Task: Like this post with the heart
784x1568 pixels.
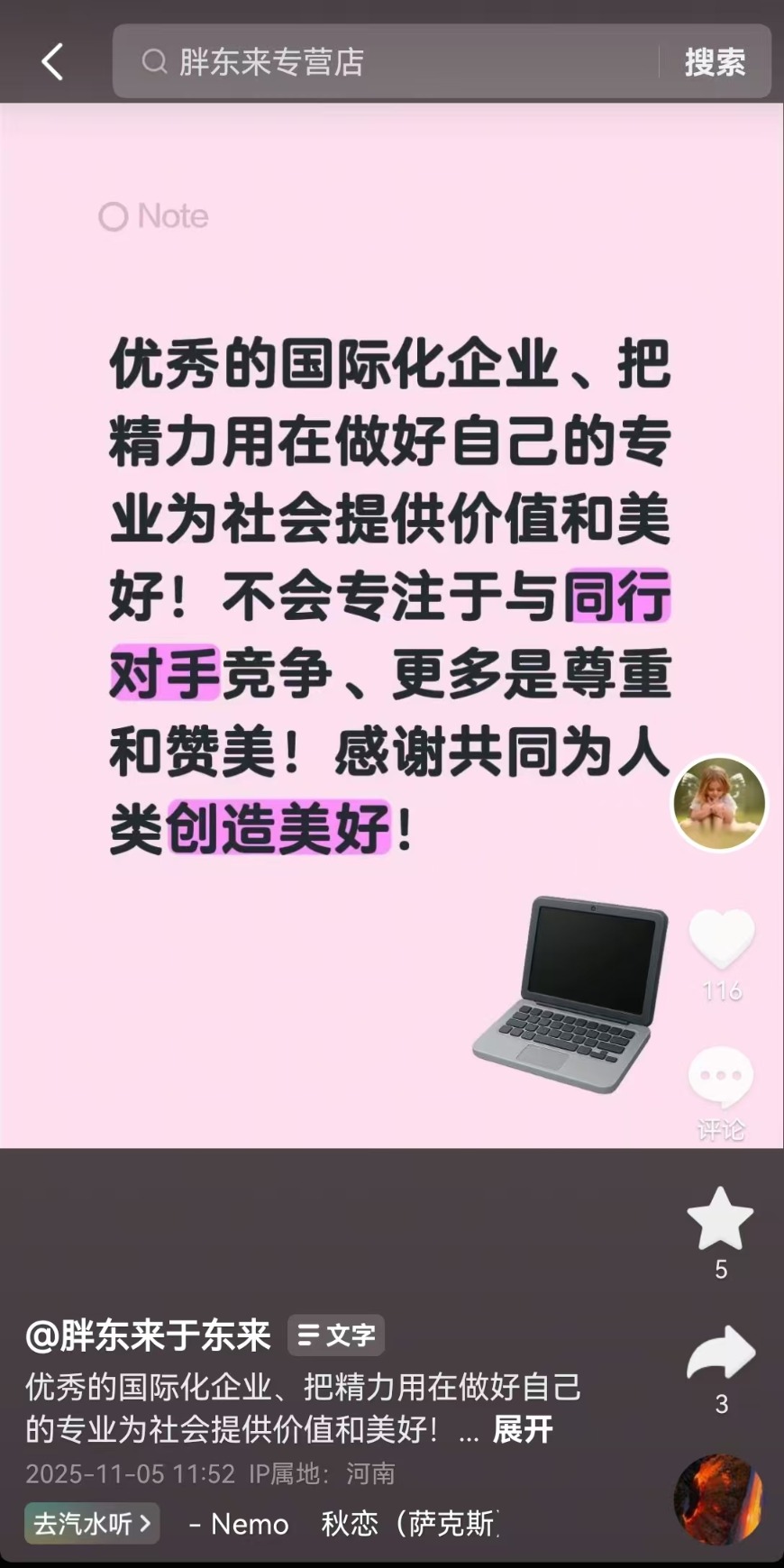Action: pyautogui.click(x=721, y=939)
